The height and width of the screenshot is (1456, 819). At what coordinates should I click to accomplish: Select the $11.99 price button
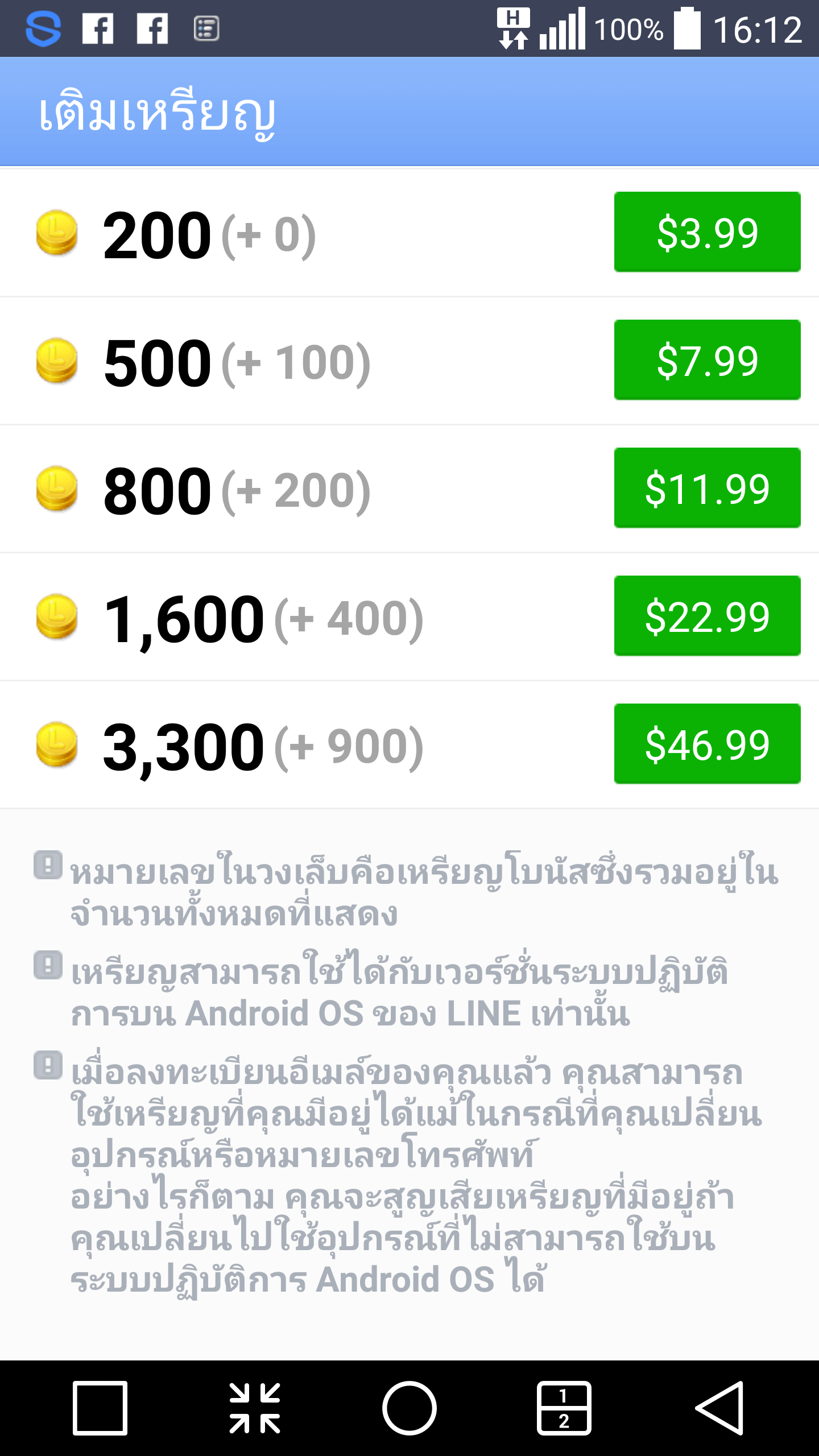tap(707, 488)
